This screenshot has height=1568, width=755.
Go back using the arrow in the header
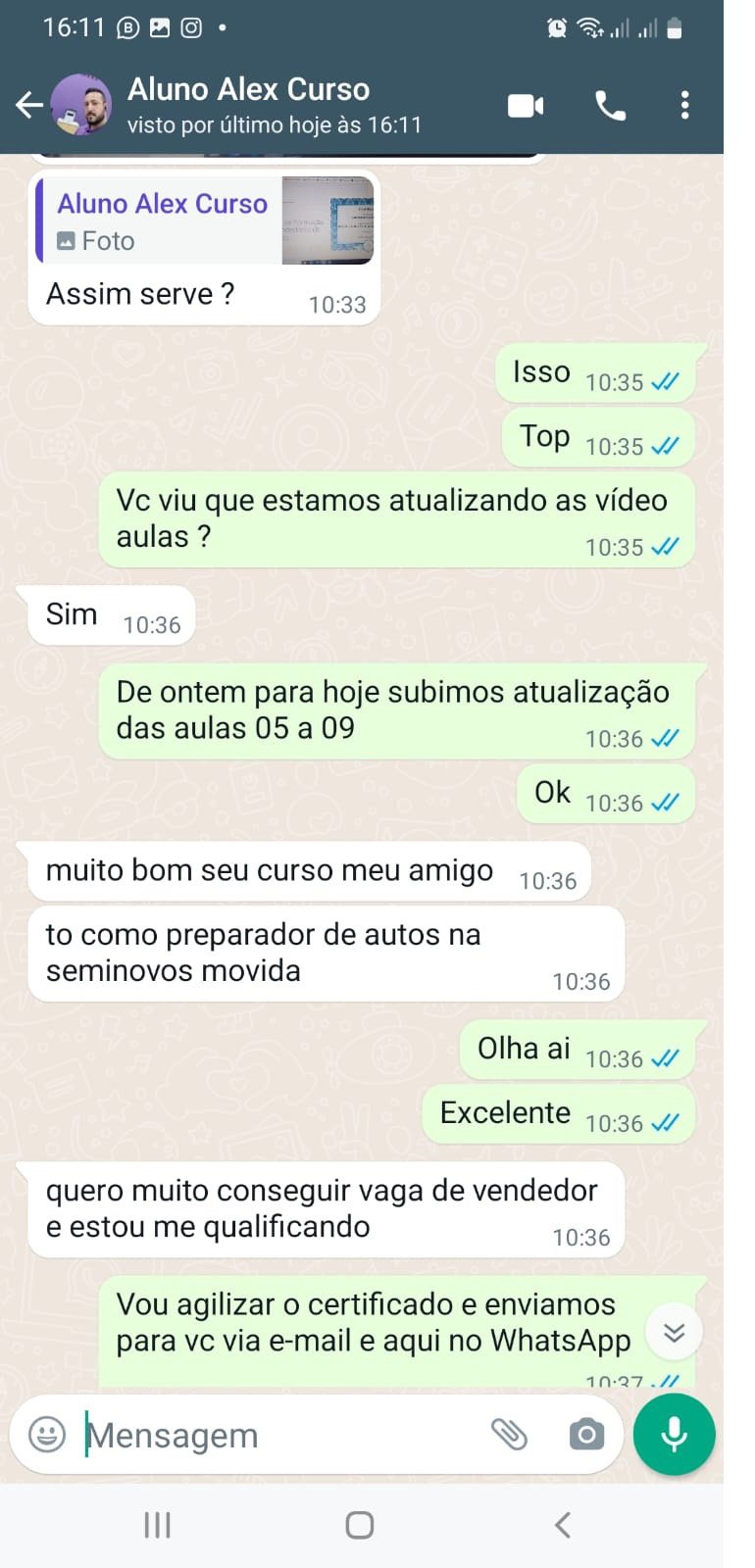tap(28, 105)
